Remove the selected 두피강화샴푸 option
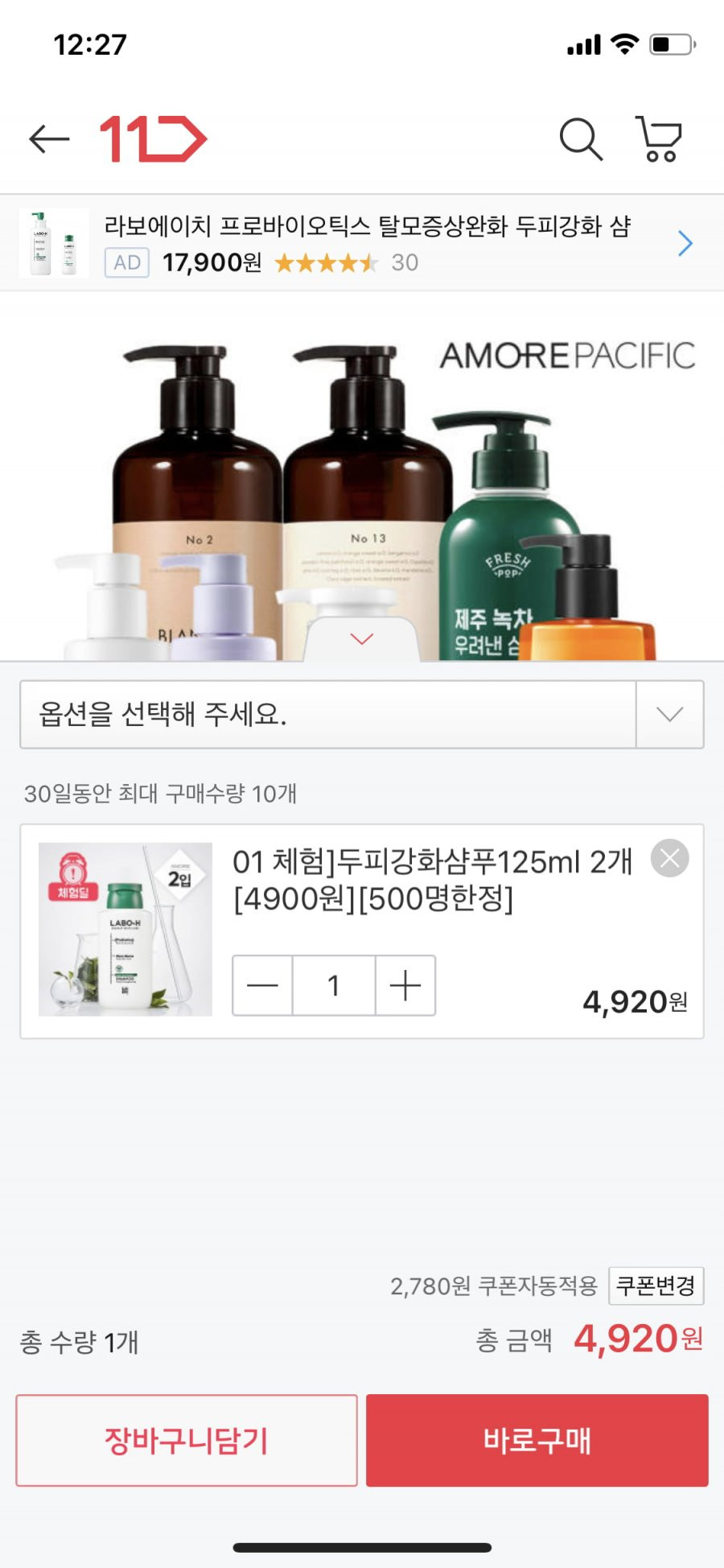 pyautogui.click(x=669, y=858)
